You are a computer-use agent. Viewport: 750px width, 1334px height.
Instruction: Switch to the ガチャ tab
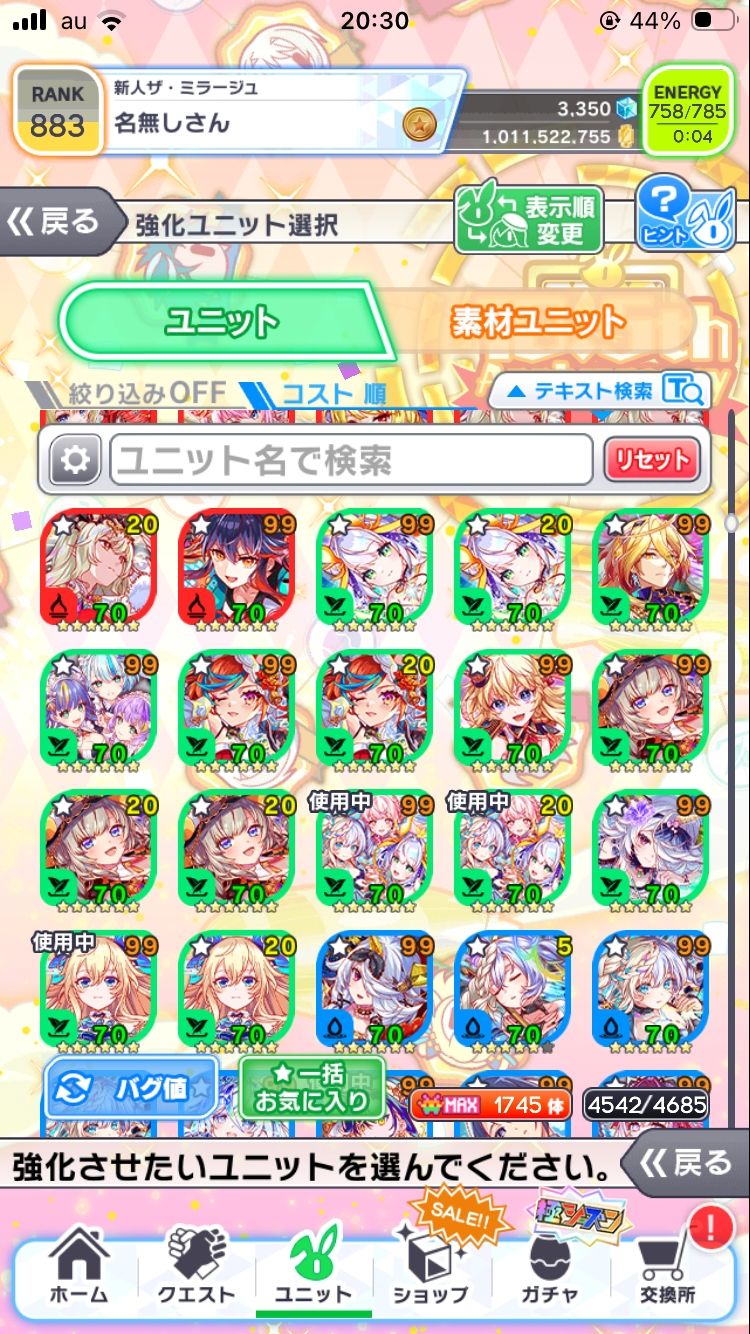tap(549, 1267)
